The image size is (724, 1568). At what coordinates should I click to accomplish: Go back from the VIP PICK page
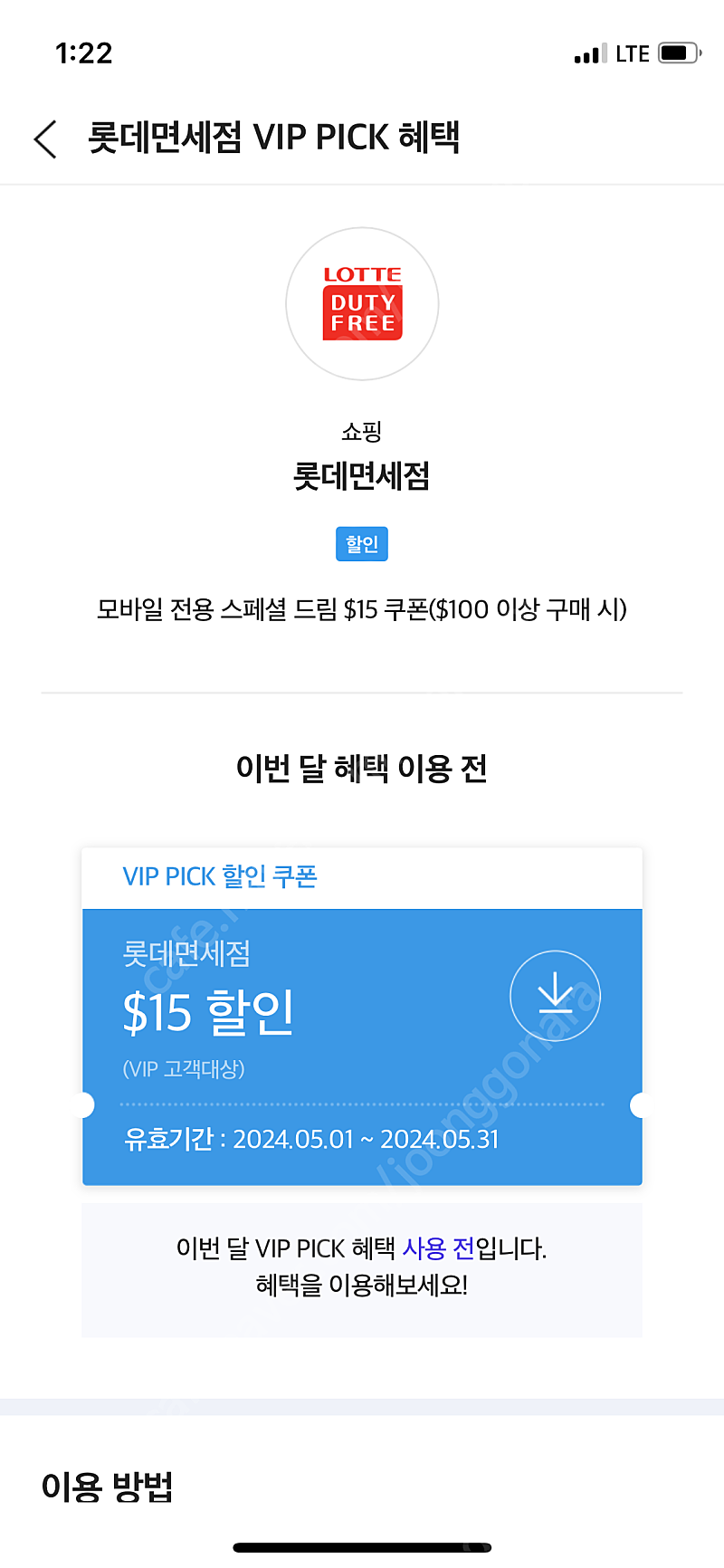45,139
